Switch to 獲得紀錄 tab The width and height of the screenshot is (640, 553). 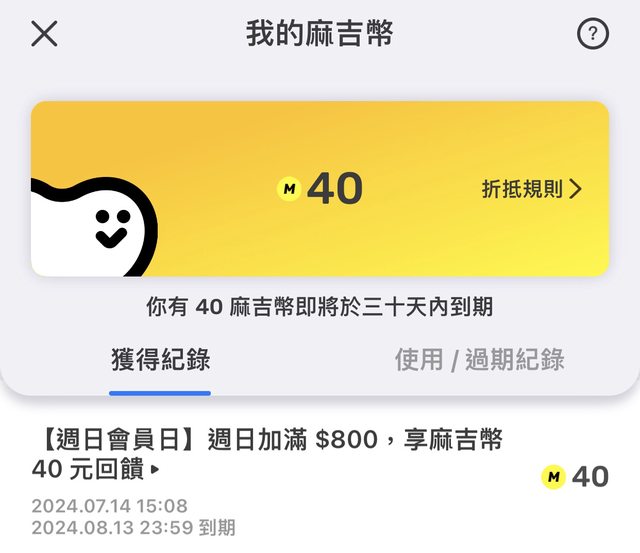(160, 360)
